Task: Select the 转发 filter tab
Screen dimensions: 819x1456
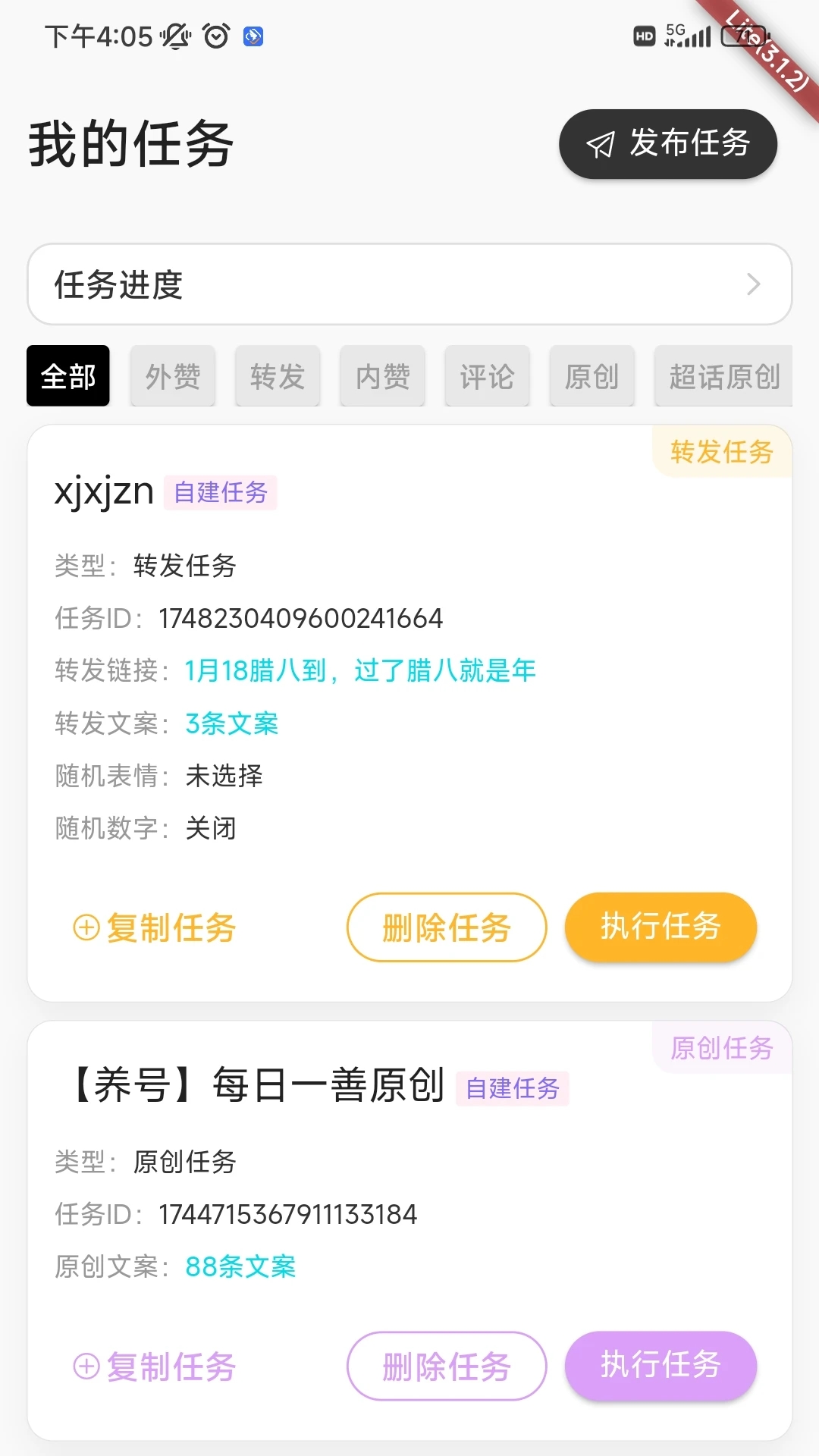Action: tap(278, 375)
